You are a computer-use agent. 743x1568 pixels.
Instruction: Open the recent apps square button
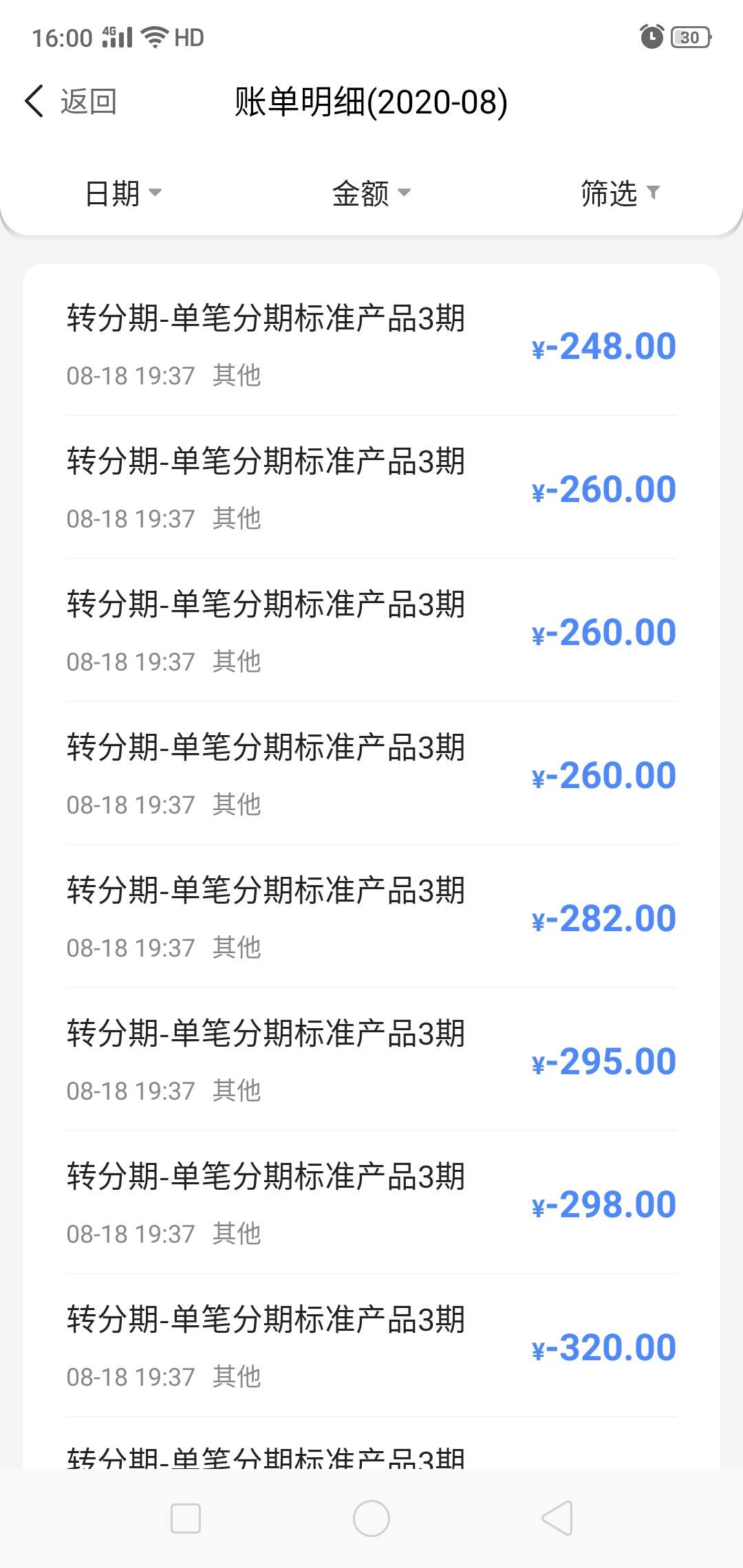pos(186,1518)
